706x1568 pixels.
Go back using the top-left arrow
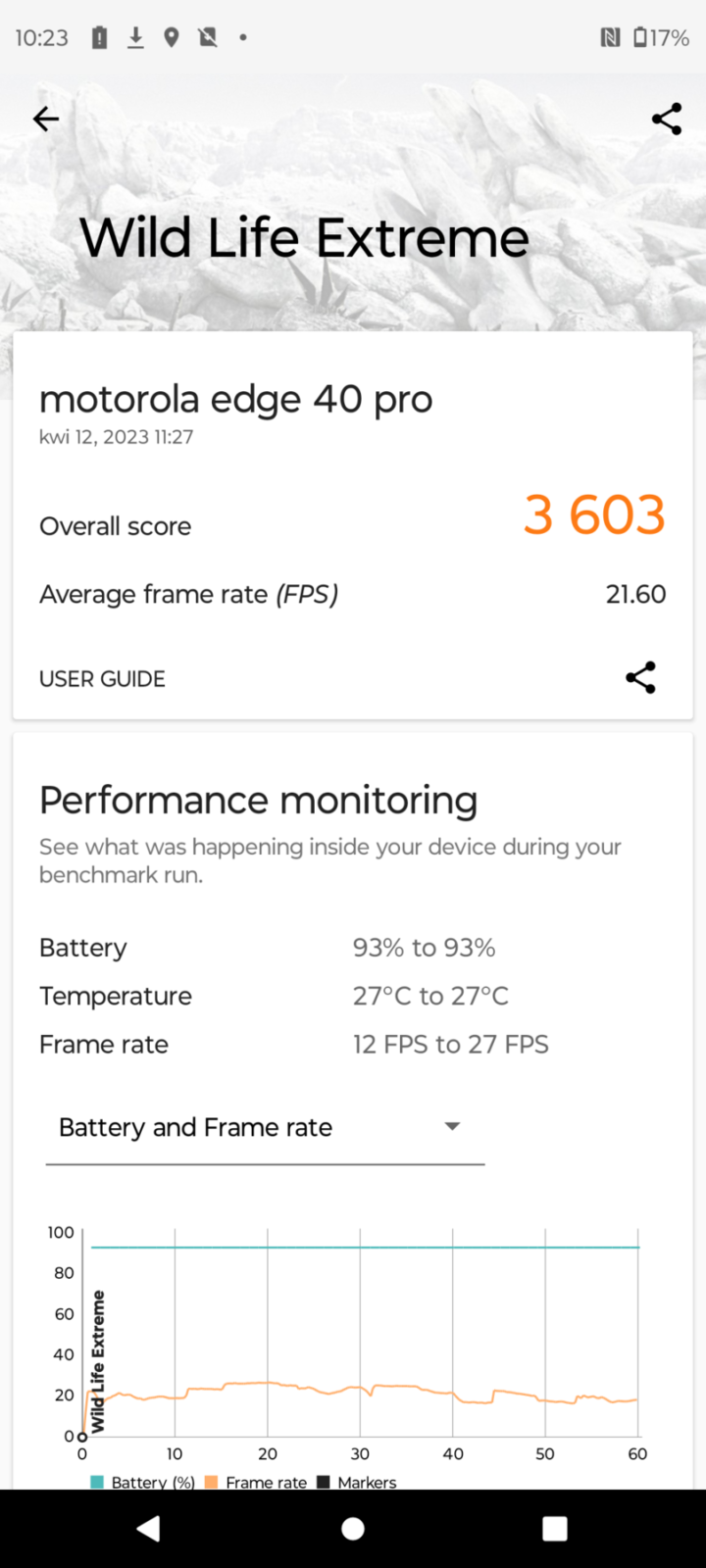click(46, 120)
